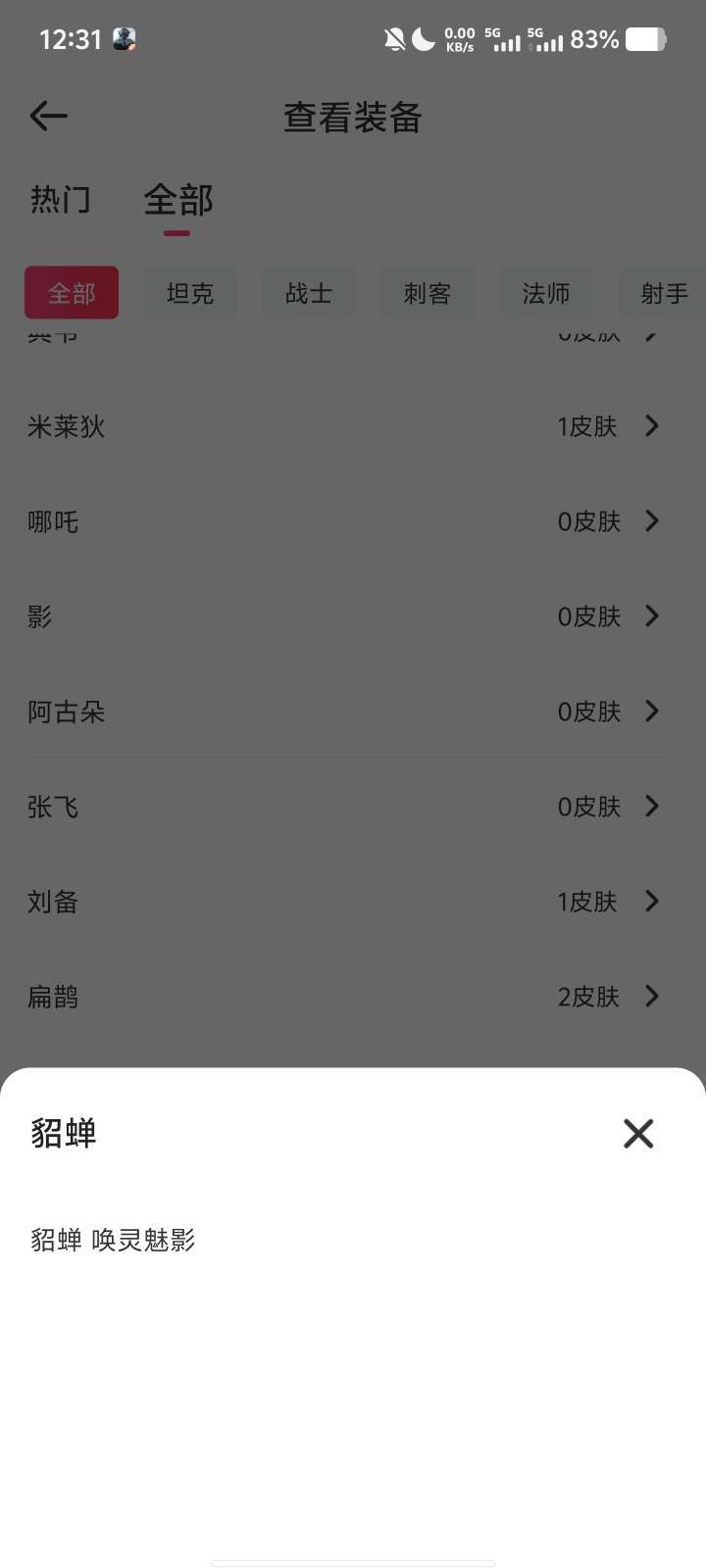Switch to the 全部 top tab
The width and height of the screenshot is (706, 1568).
(x=177, y=200)
